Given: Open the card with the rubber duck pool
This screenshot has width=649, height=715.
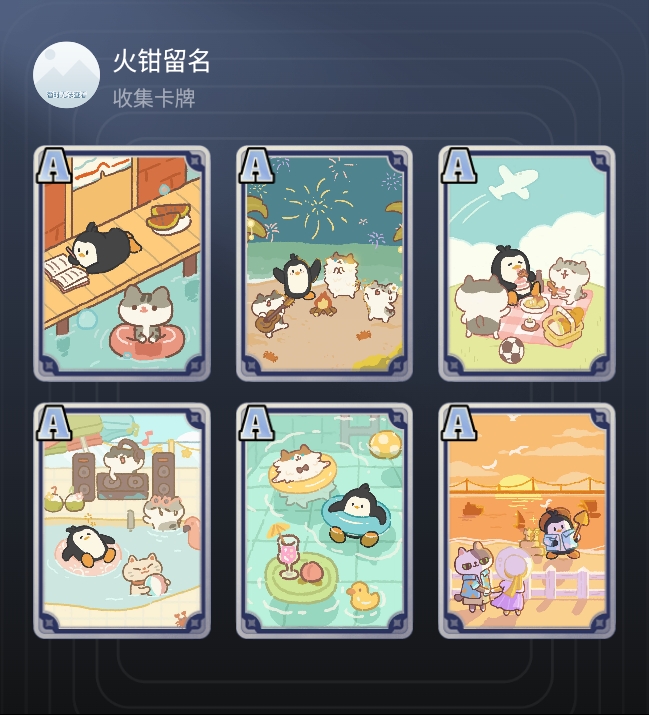Looking at the screenshot, I should click(x=324, y=520).
